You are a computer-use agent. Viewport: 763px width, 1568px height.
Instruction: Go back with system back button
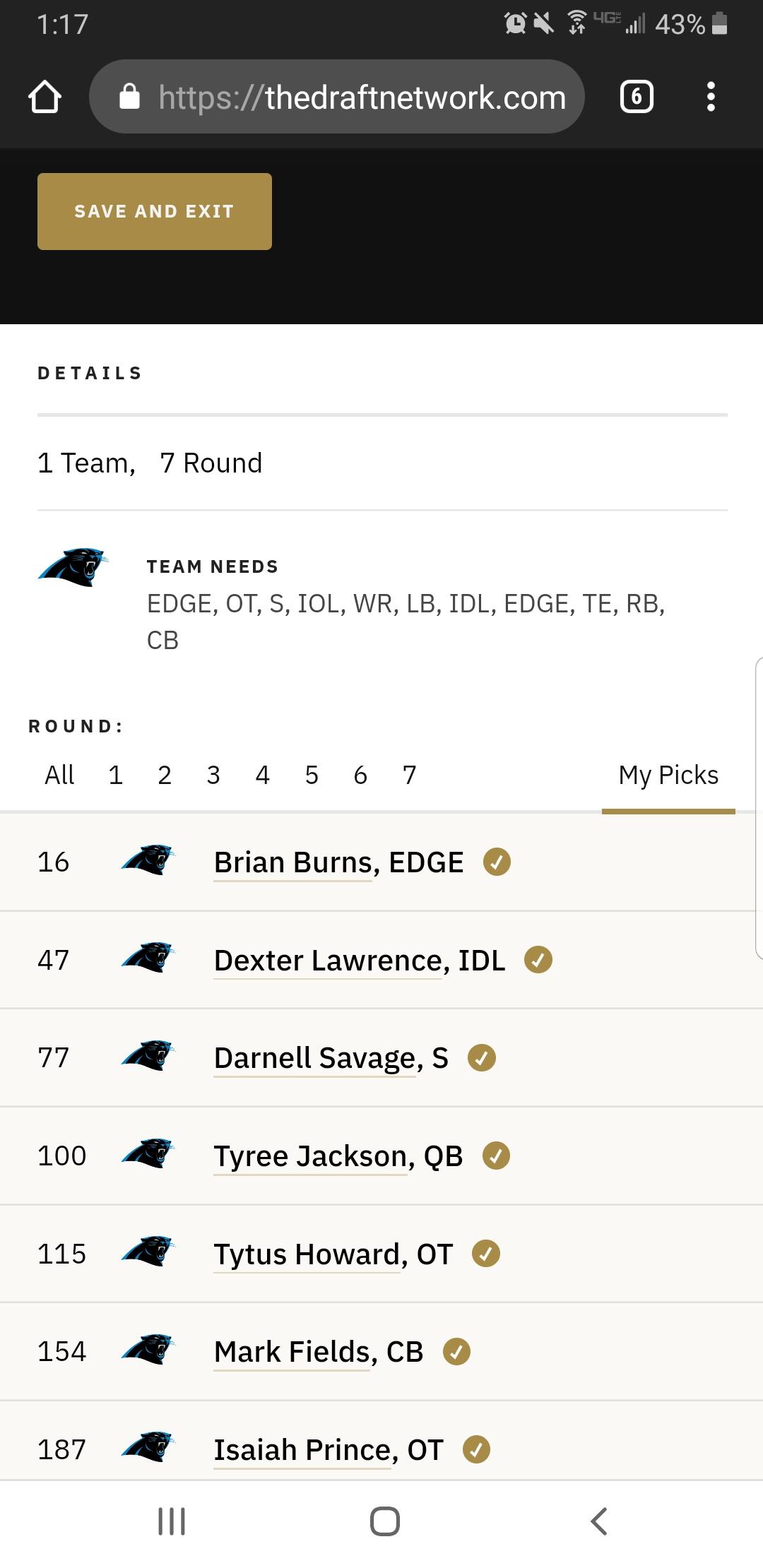[598, 1521]
